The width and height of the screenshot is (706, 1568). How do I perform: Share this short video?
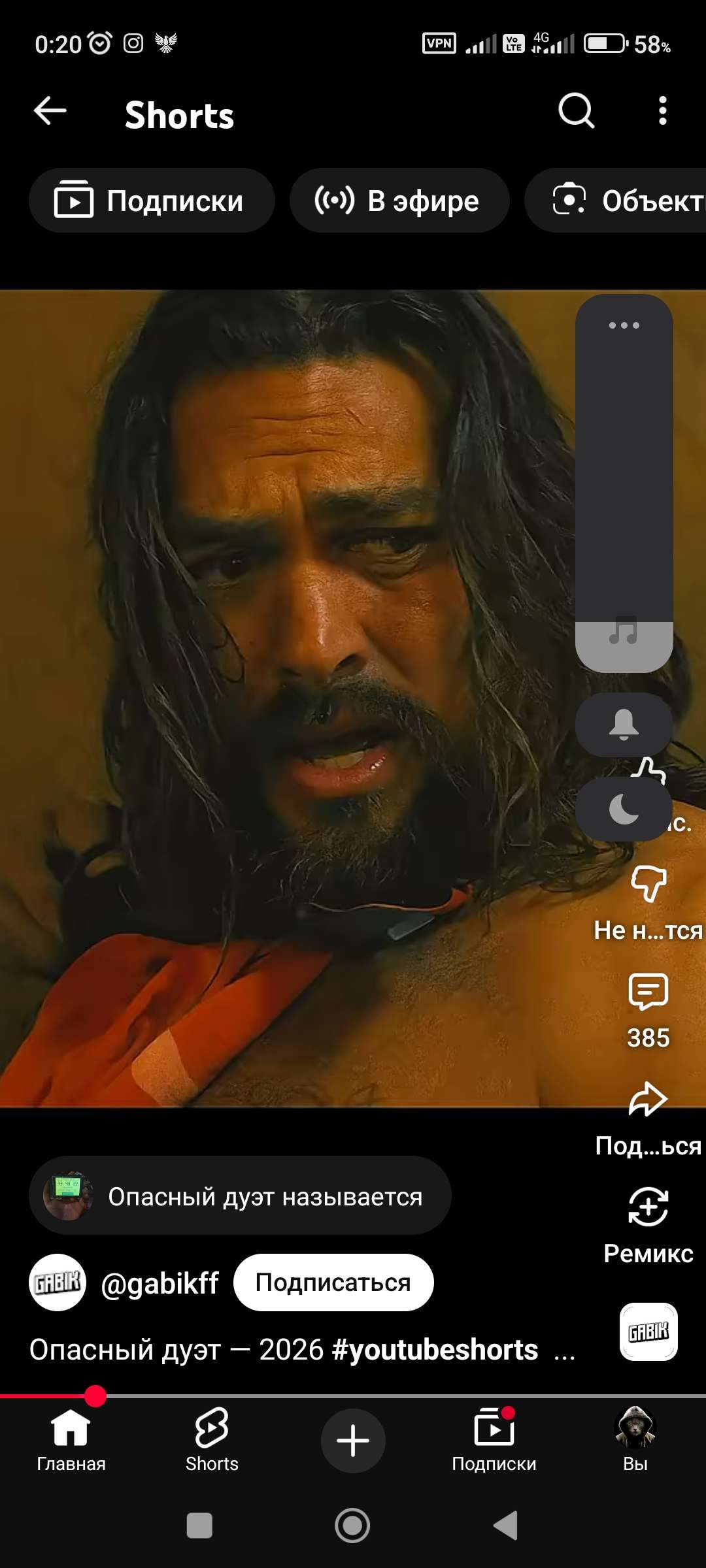[648, 1099]
